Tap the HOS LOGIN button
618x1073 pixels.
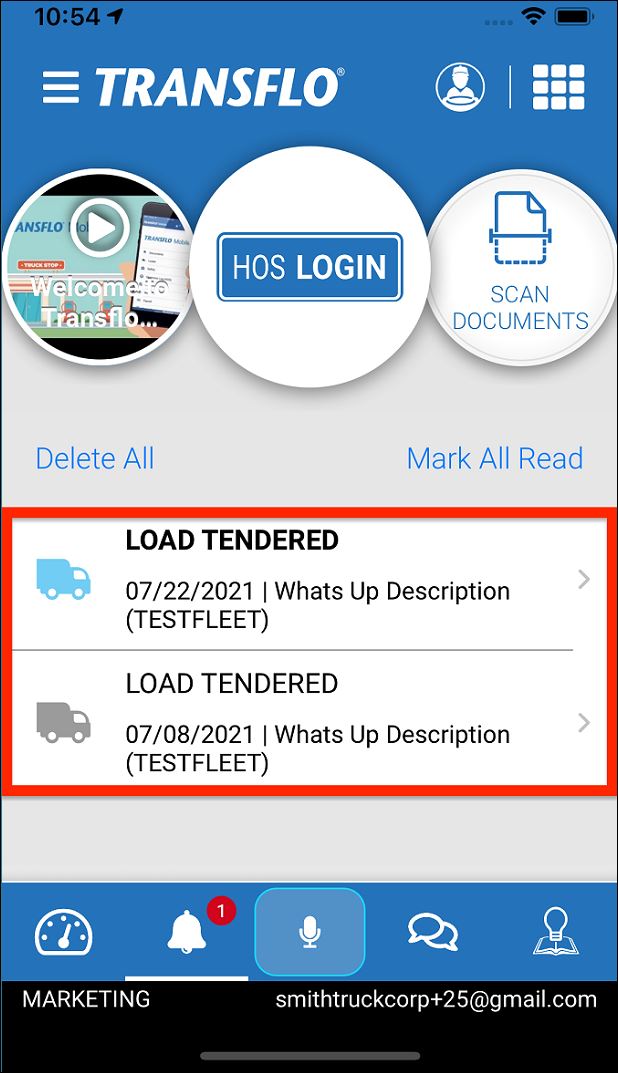[310, 267]
